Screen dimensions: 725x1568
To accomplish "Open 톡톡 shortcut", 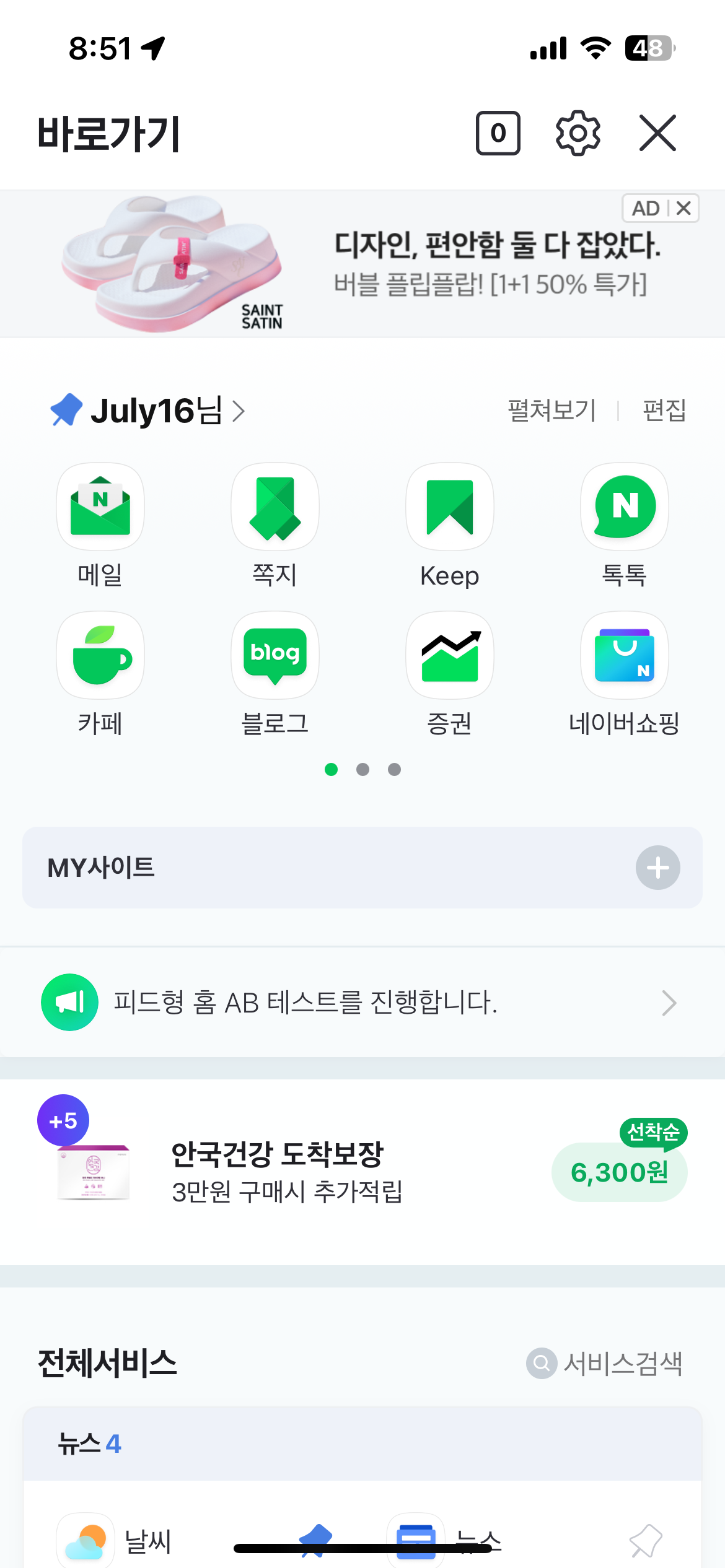I will click(625, 507).
